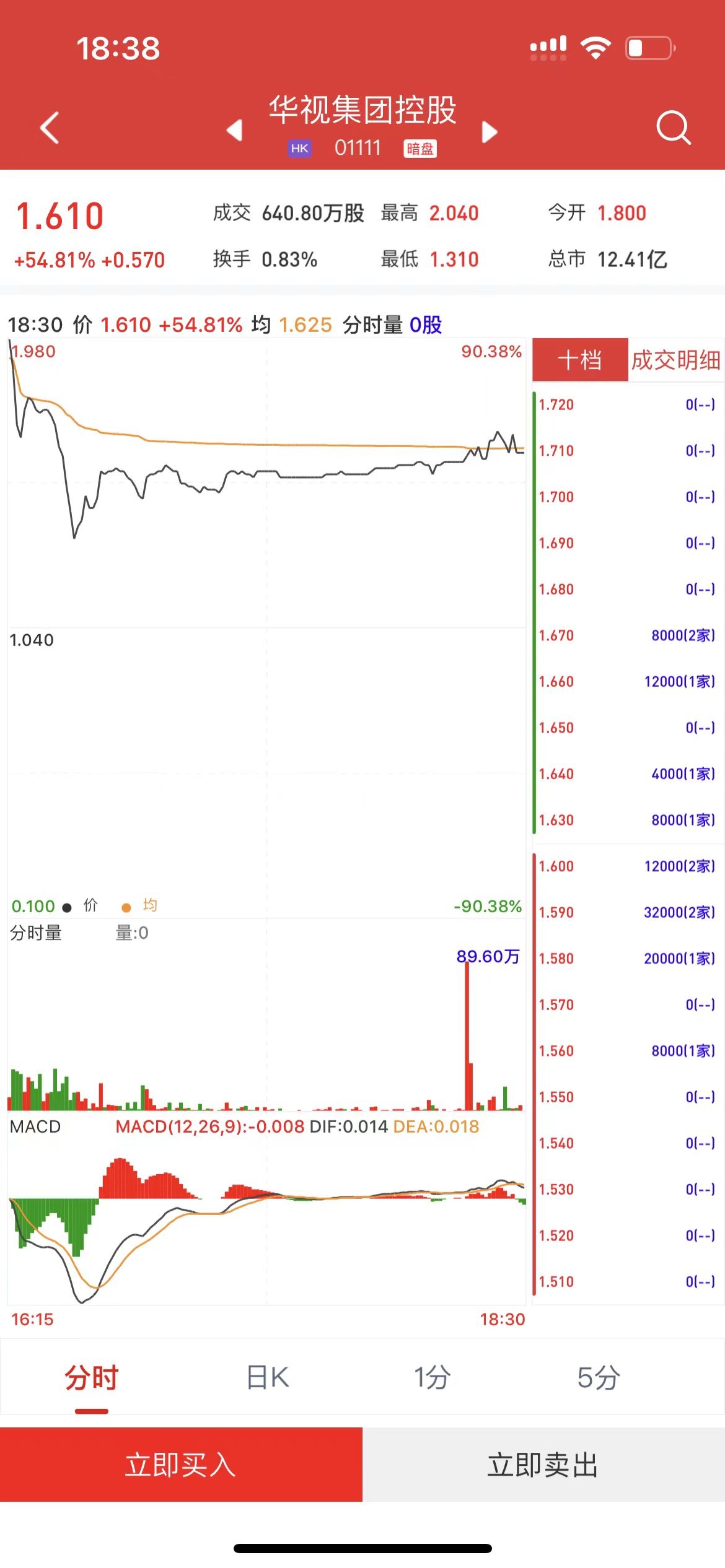Open the 成交明细 trade details tab
The image size is (725, 1568).
point(675,360)
